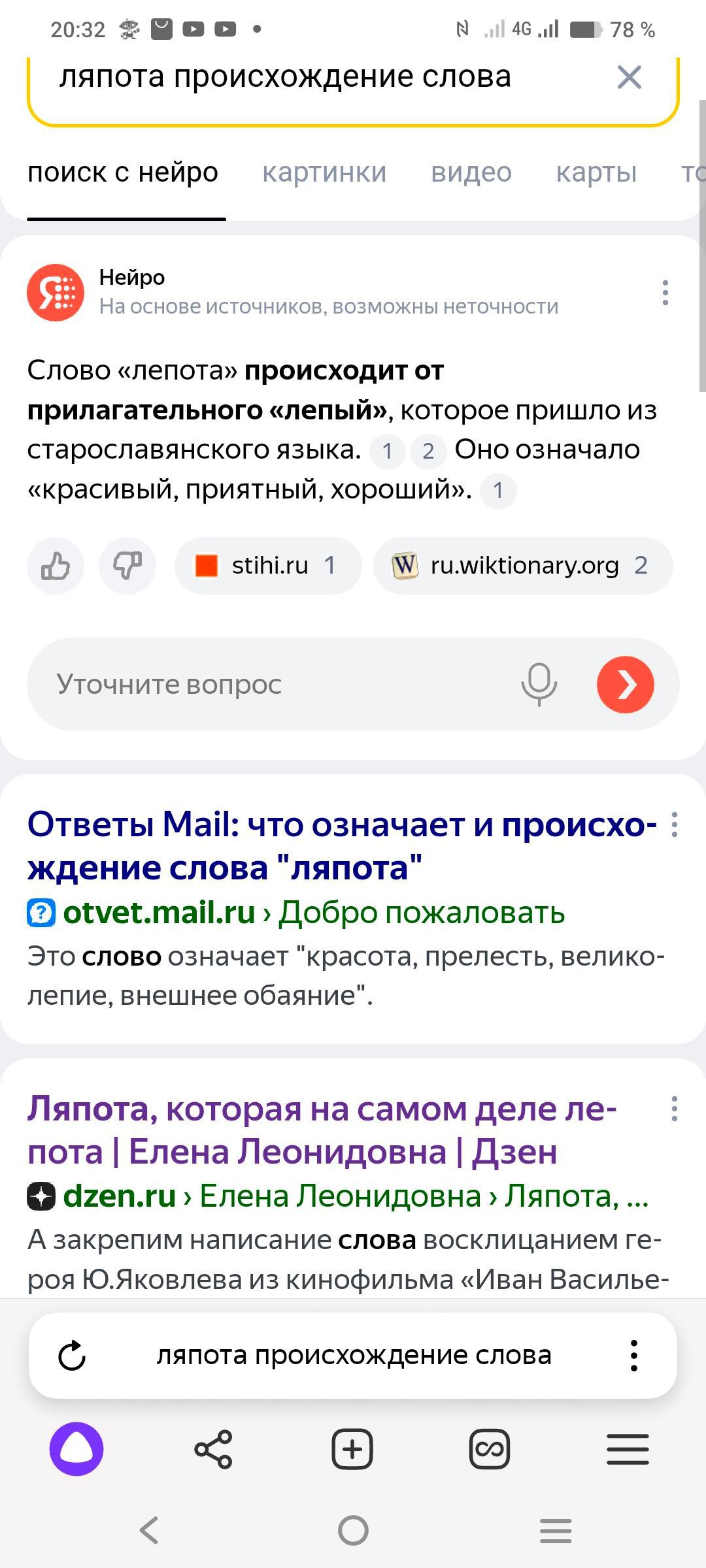Reload the page with the refresh icon
This screenshot has height=1568, width=706.
(72, 1356)
